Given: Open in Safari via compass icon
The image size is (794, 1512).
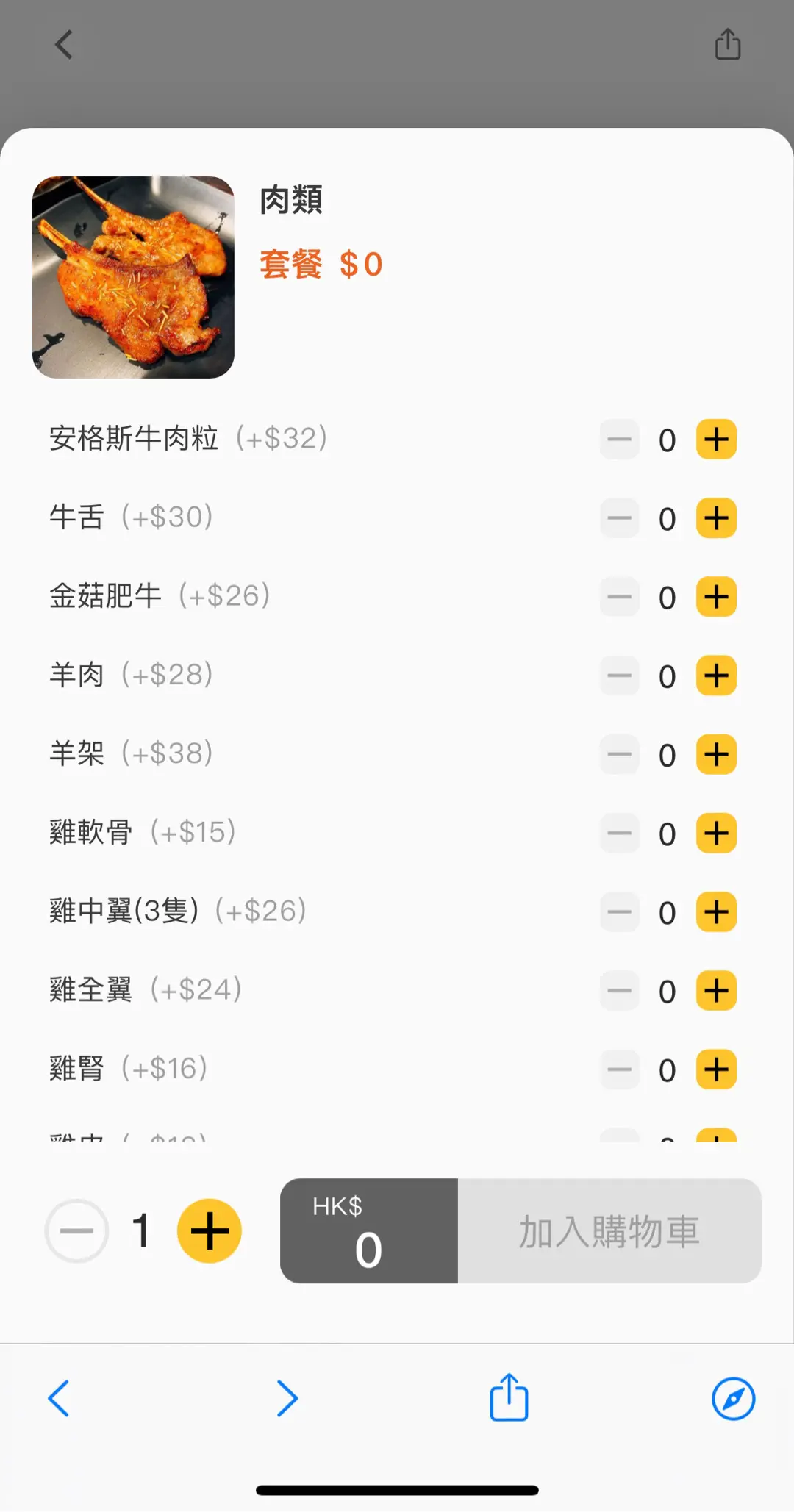Looking at the screenshot, I should coord(734,1398).
